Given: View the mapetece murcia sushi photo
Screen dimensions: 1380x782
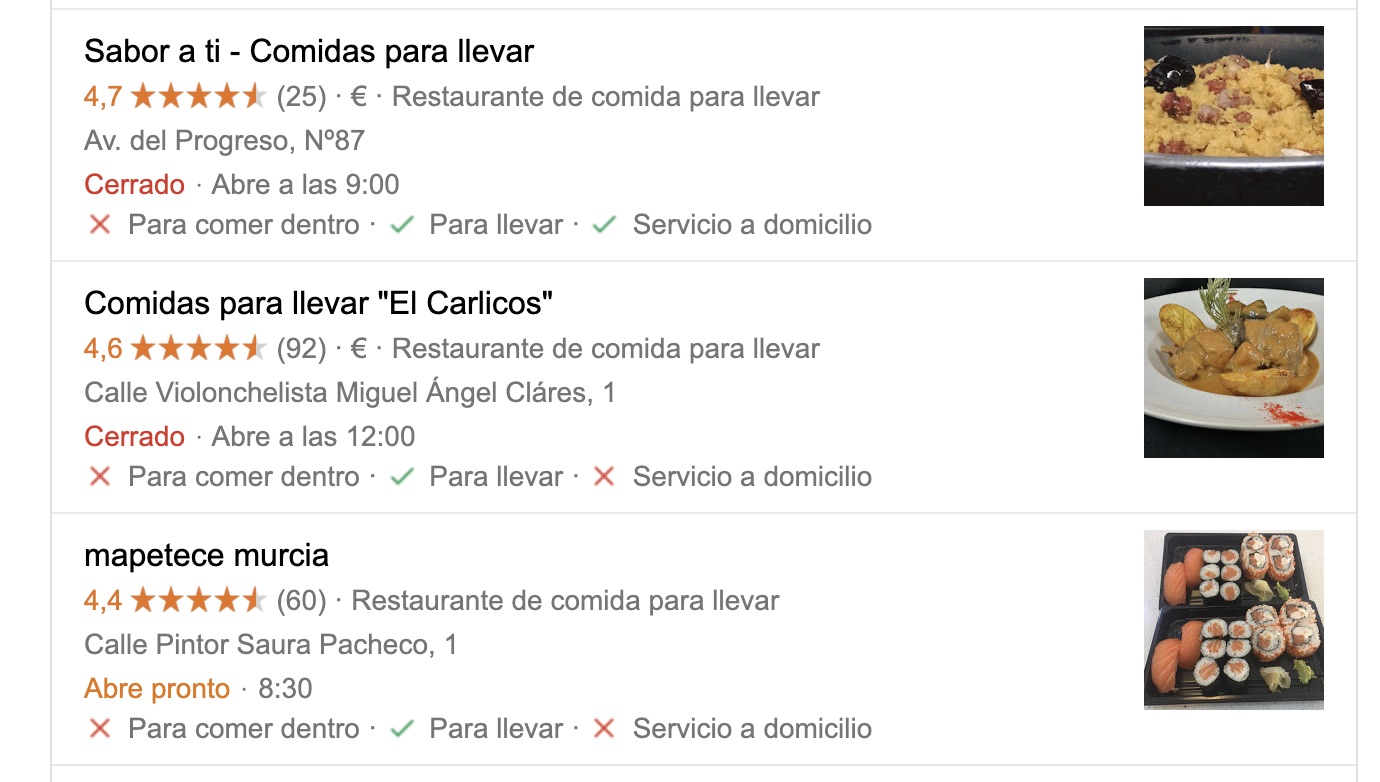Looking at the screenshot, I should (1233, 620).
